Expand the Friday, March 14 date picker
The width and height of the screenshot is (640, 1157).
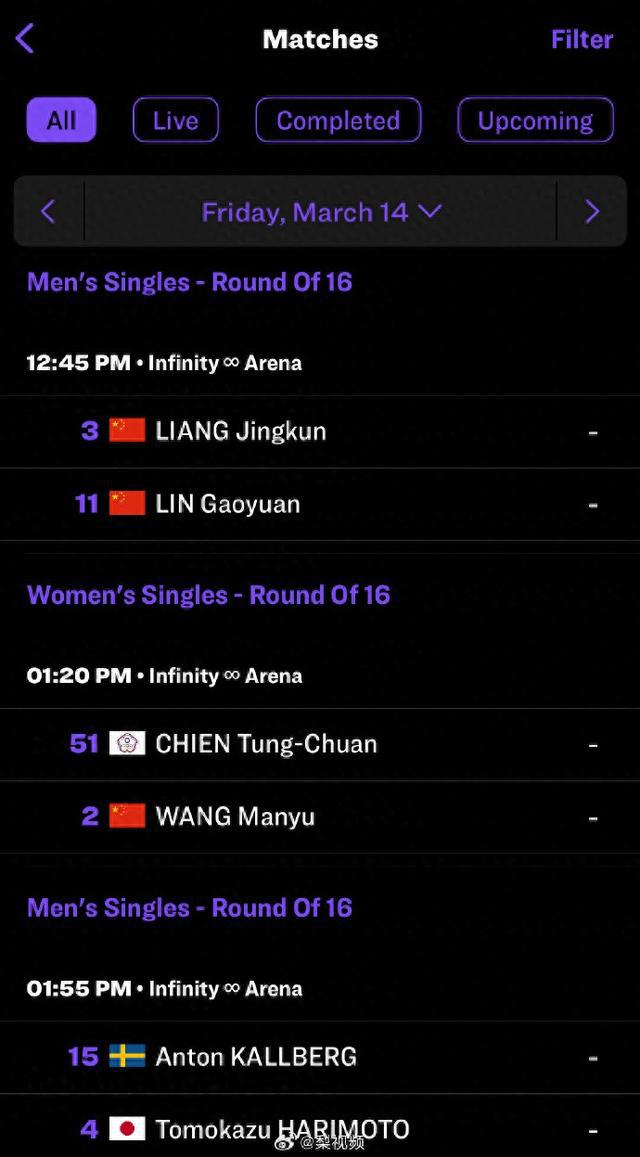click(x=320, y=211)
